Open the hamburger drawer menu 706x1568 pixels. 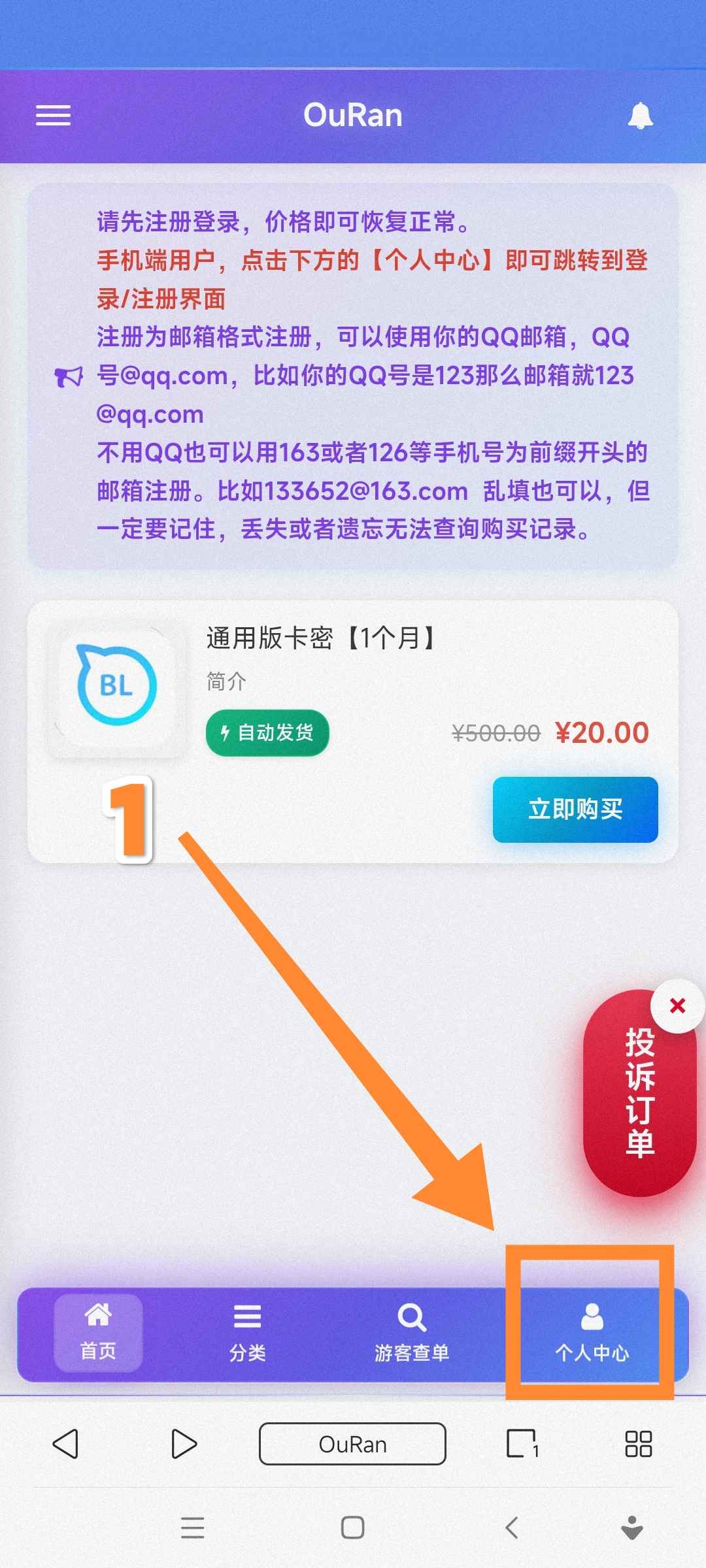coord(53,116)
